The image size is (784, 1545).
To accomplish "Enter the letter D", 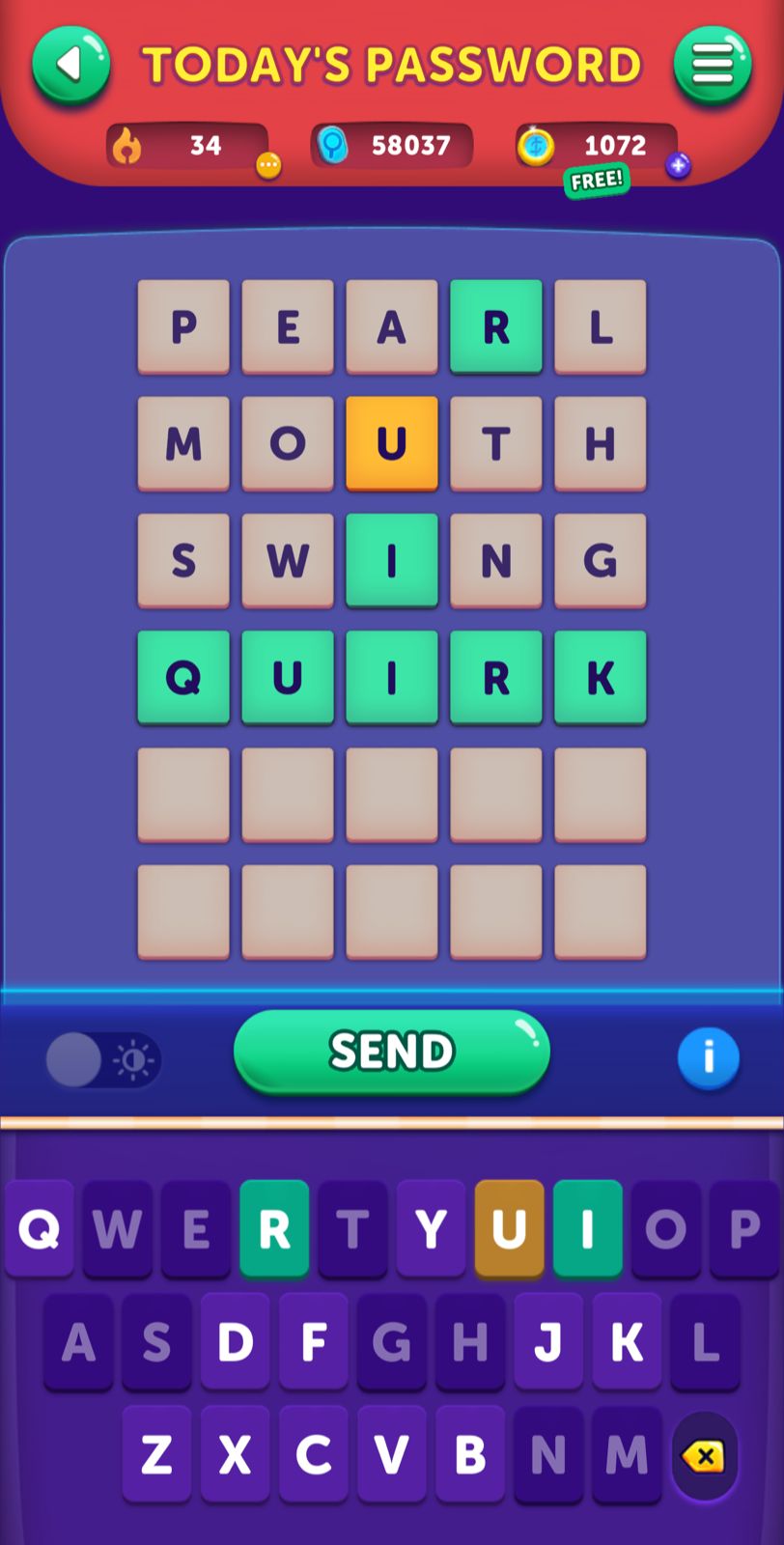I will coord(235,1342).
